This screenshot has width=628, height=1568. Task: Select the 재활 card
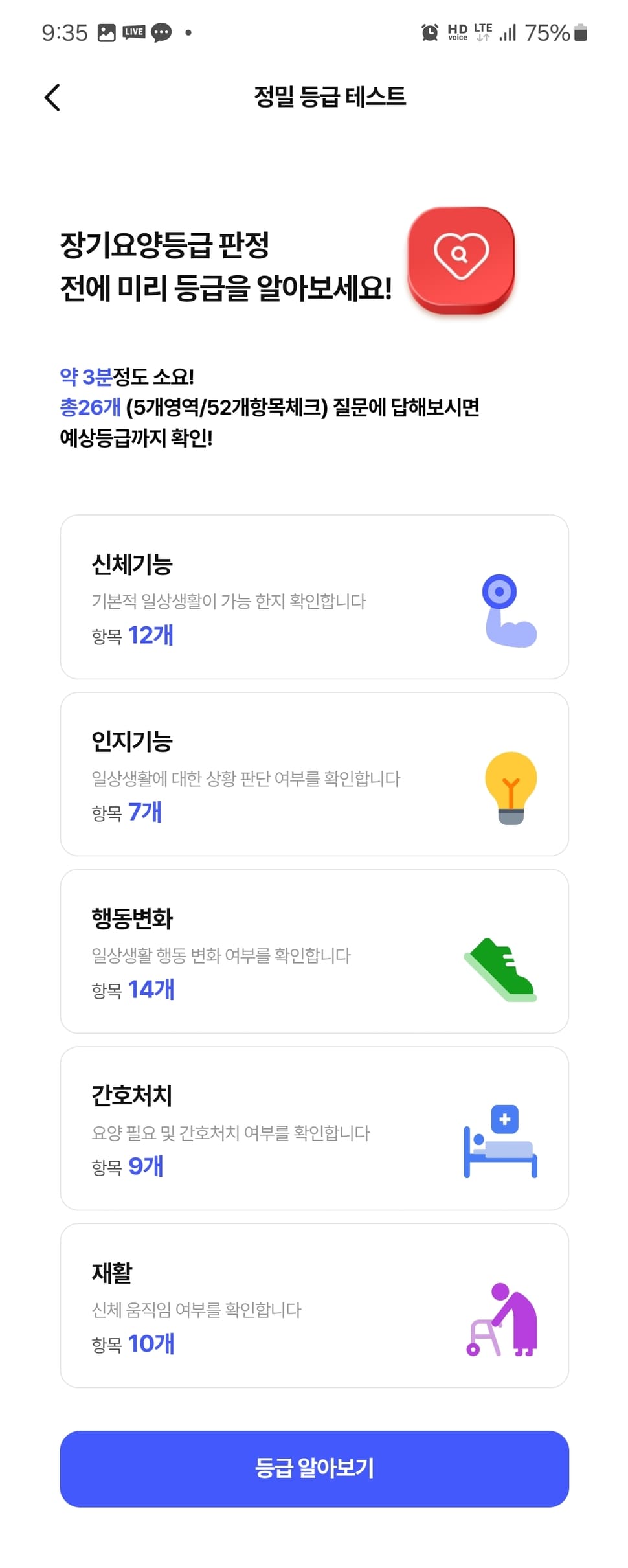[x=314, y=1304]
